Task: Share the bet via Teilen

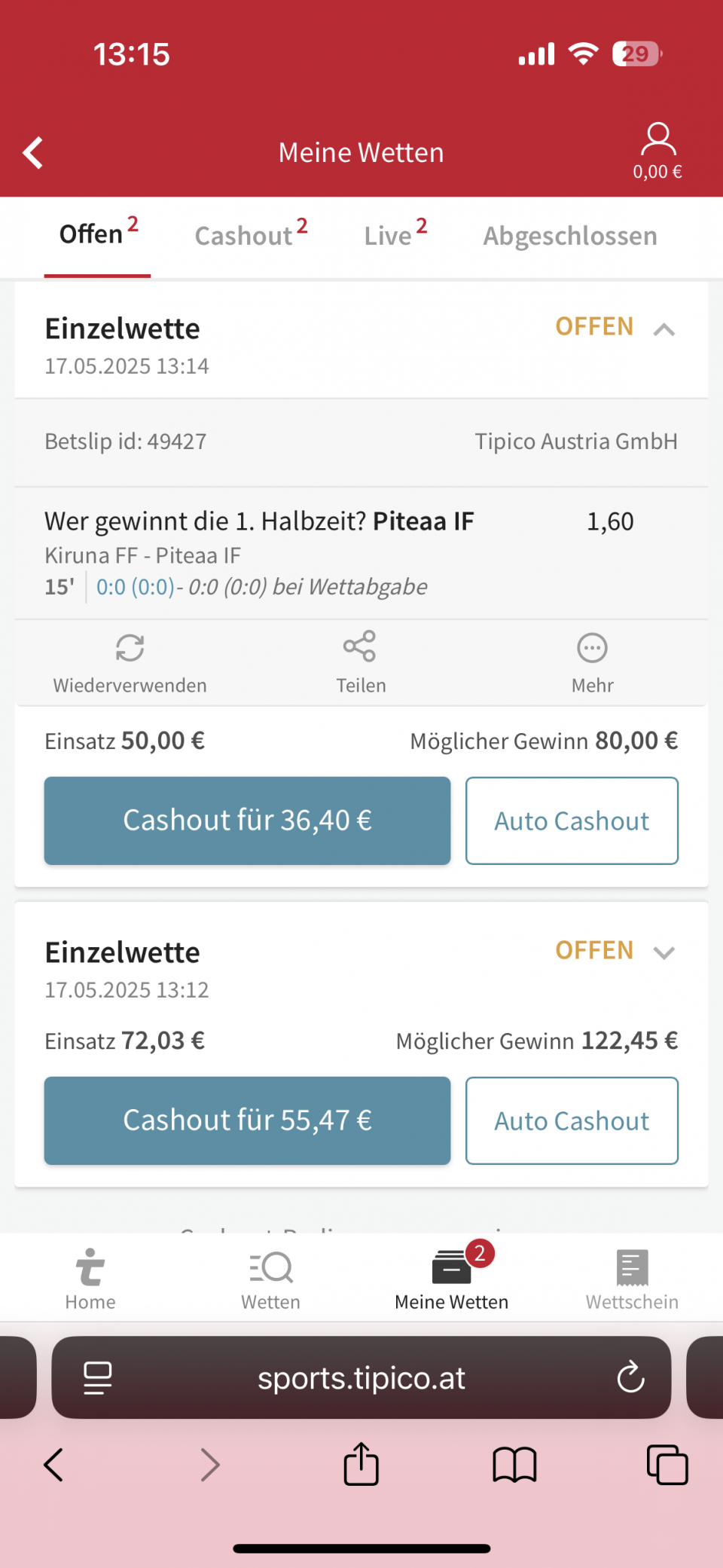Action: coord(361,663)
